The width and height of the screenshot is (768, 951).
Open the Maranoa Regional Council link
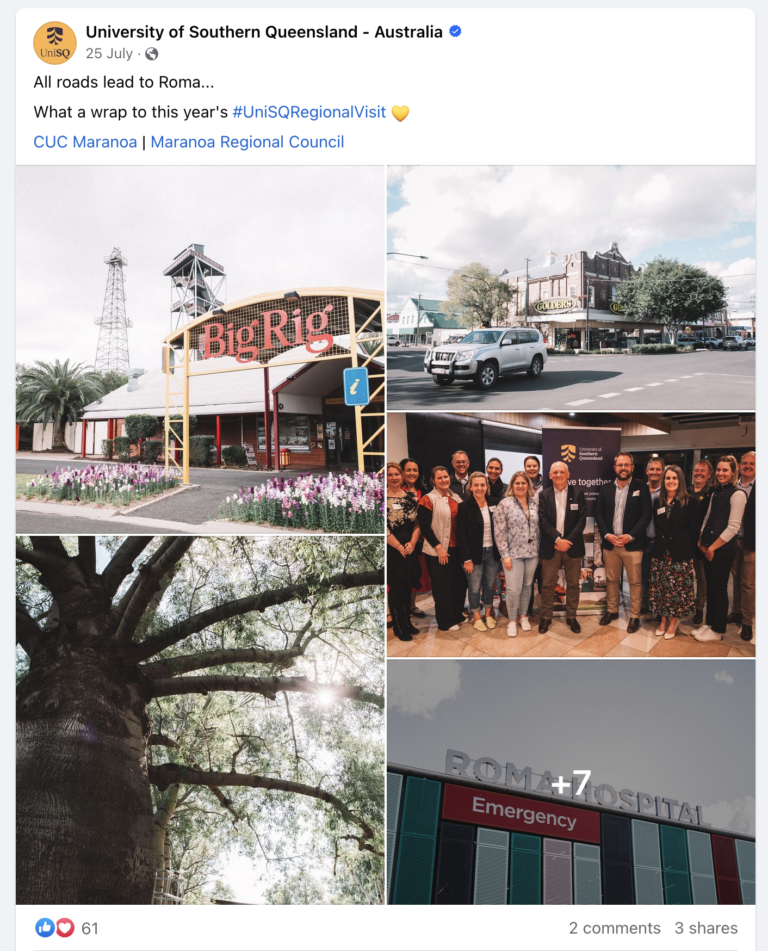[247, 142]
